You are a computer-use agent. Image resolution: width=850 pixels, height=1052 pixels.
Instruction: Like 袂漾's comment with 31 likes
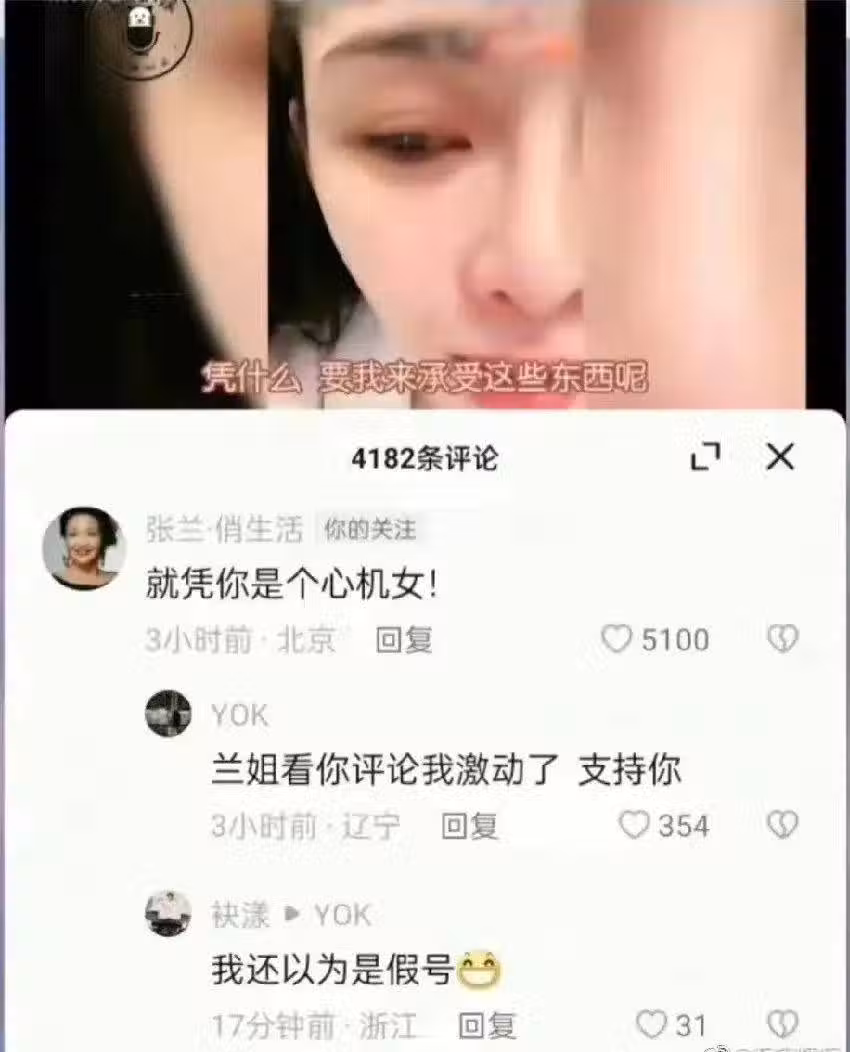[651, 1025]
